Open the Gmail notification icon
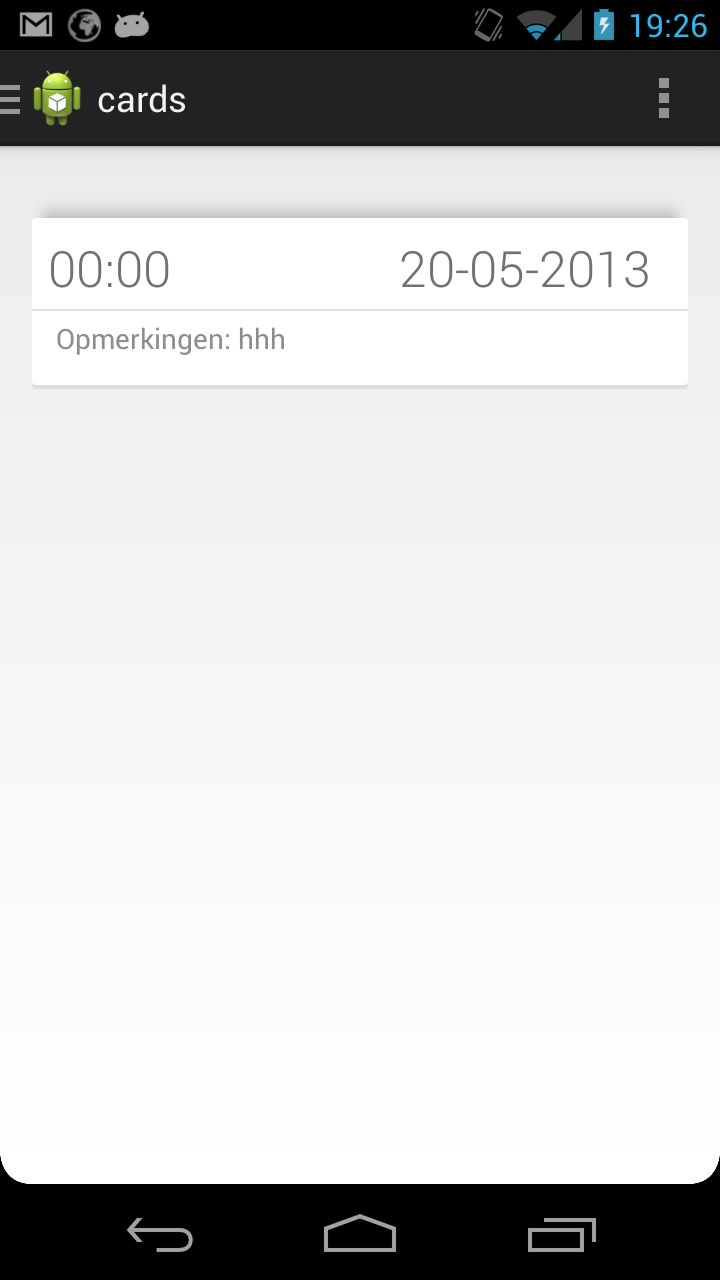Screen dimensions: 720x1280 click(36, 25)
